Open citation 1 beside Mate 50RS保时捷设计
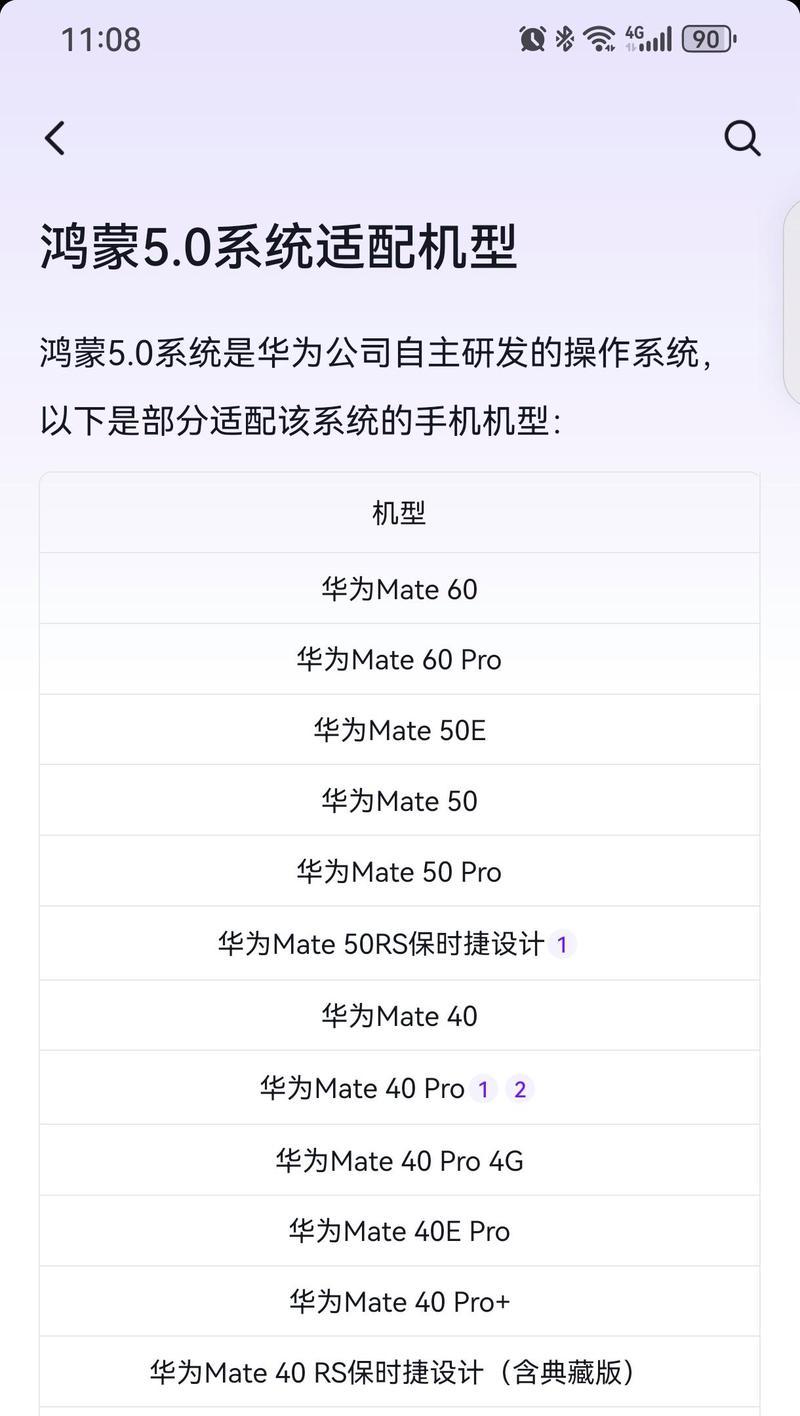The width and height of the screenshot is (800, 1416). coord(562,944)
